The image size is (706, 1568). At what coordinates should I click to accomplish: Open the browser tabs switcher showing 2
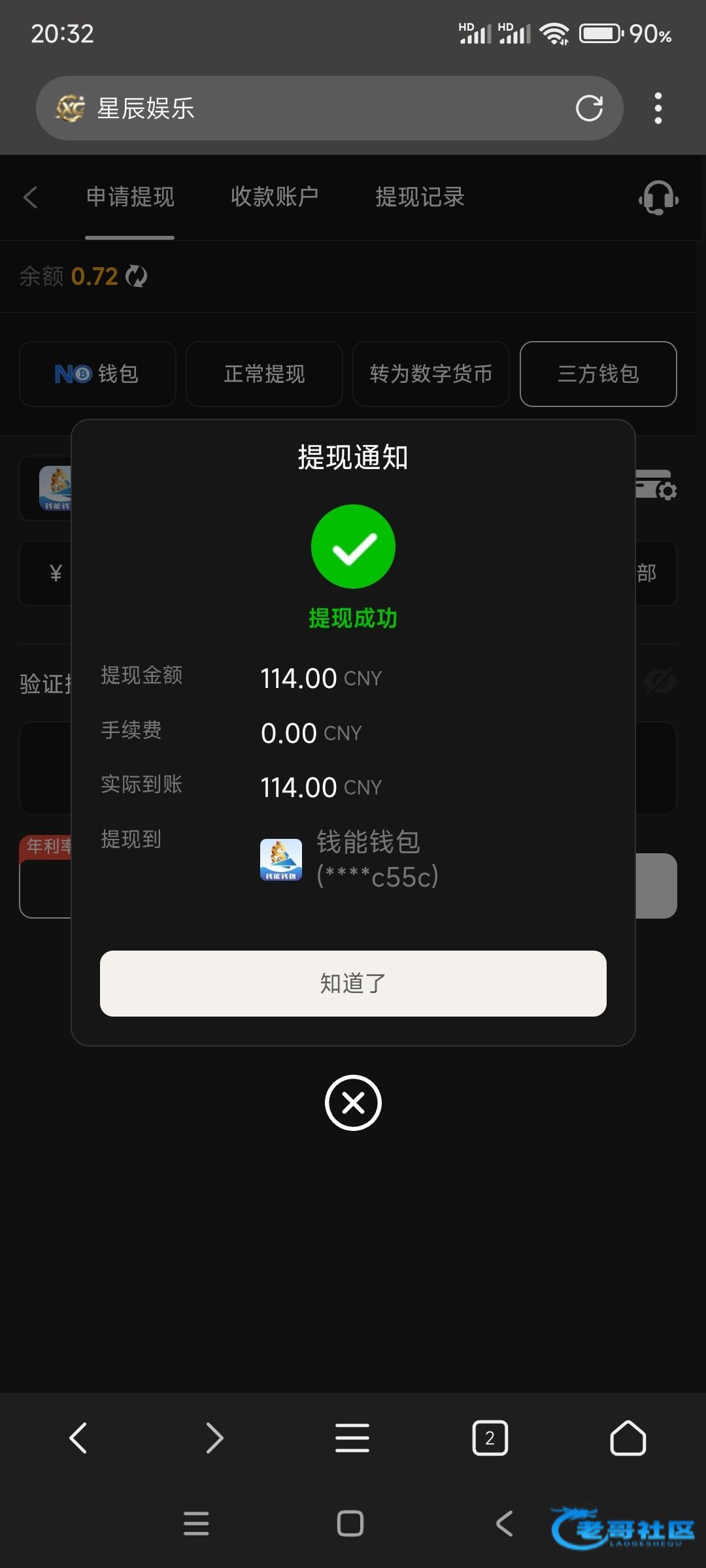pos(490,1438)
